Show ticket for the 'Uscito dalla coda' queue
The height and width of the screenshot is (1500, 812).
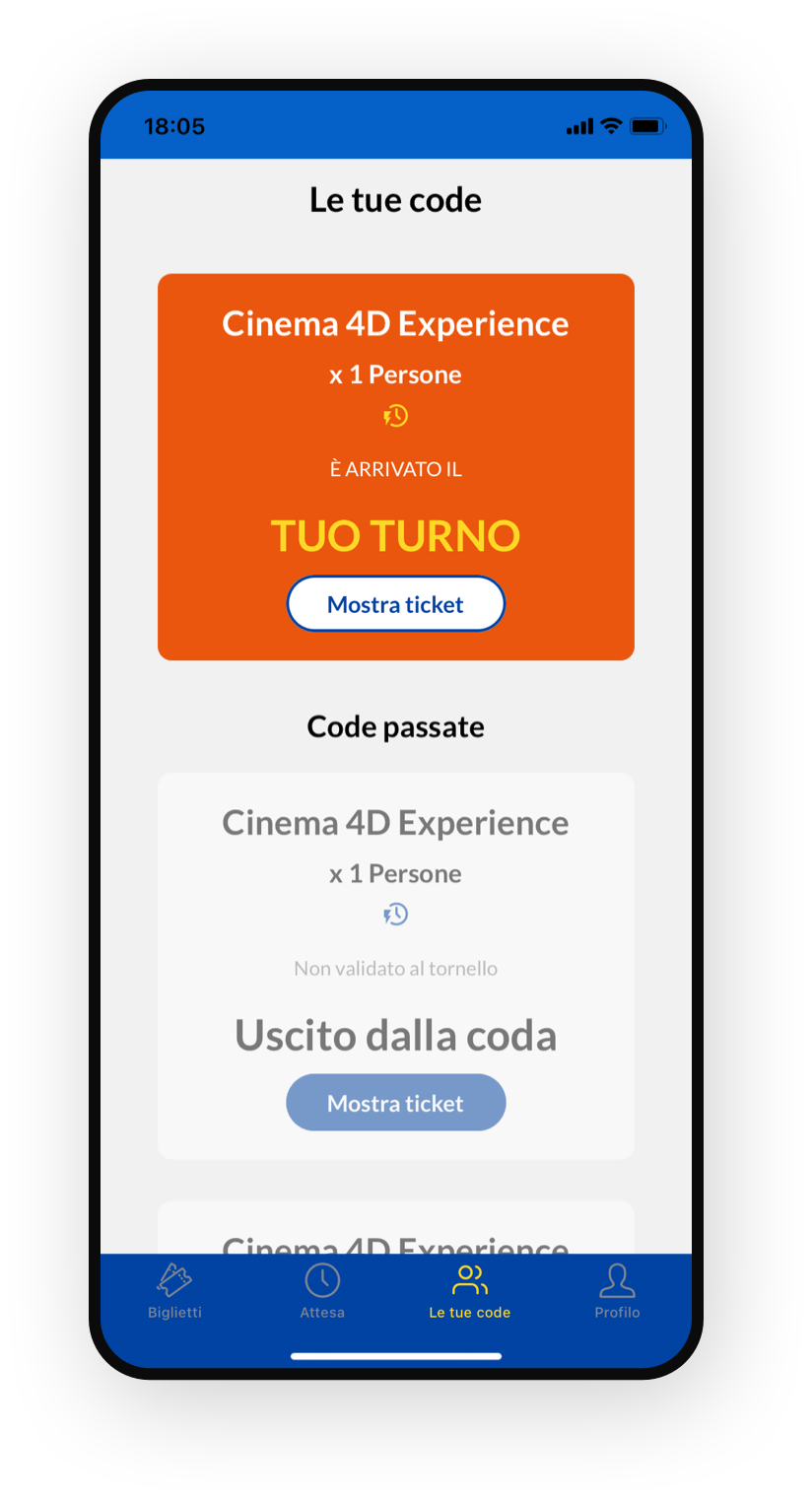click(x=395, y=1103)
